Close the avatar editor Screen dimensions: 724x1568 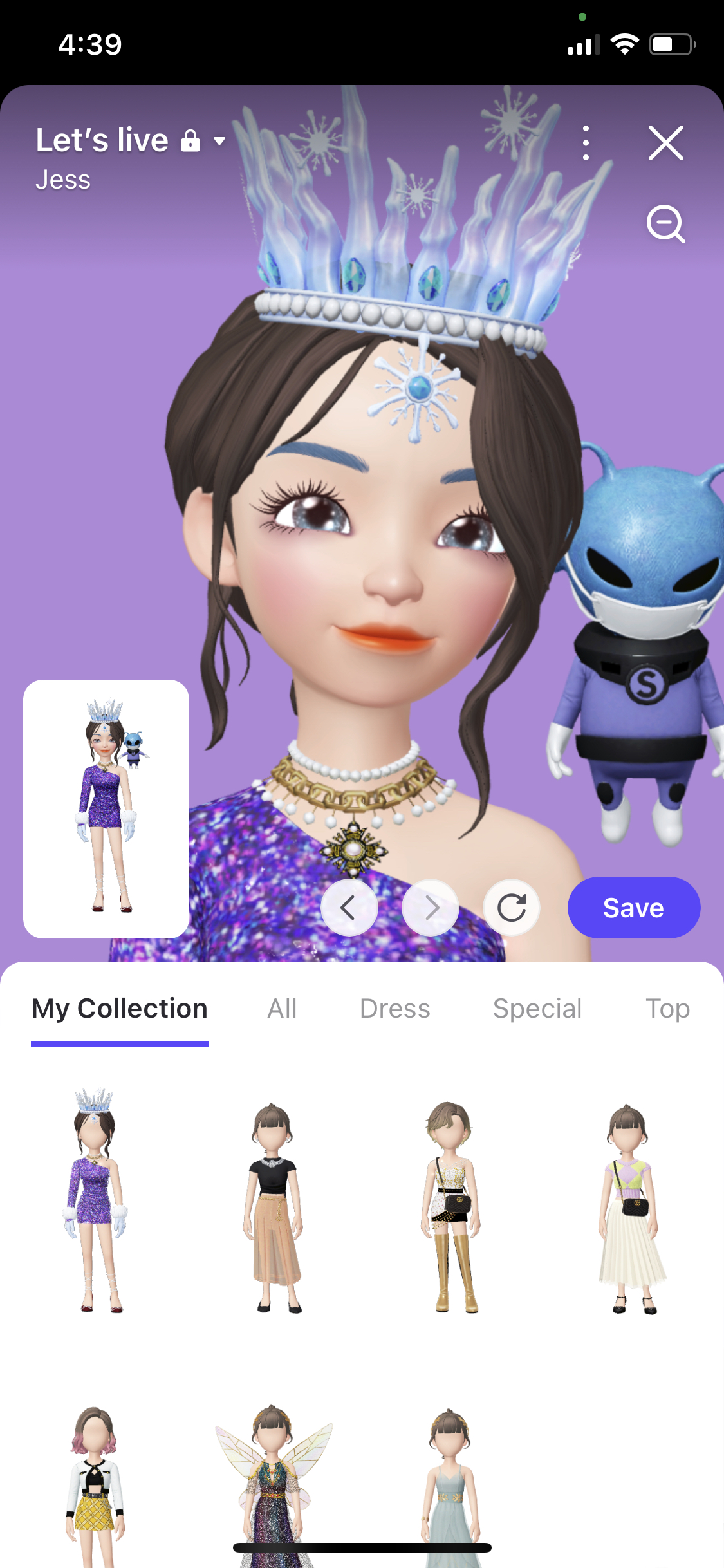point(665,143)
